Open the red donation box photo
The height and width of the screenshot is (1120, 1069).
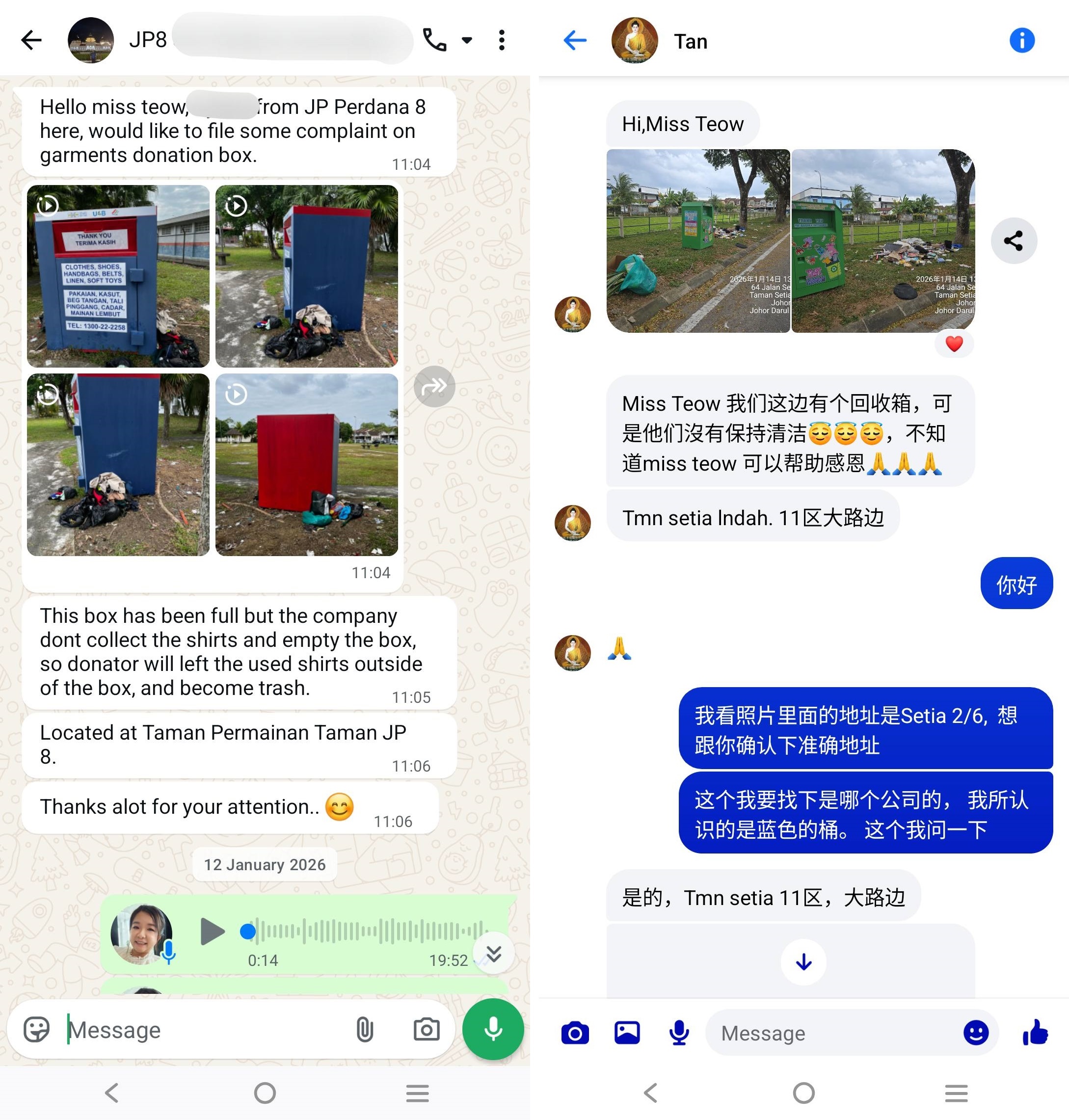click(x=307, y=464)
